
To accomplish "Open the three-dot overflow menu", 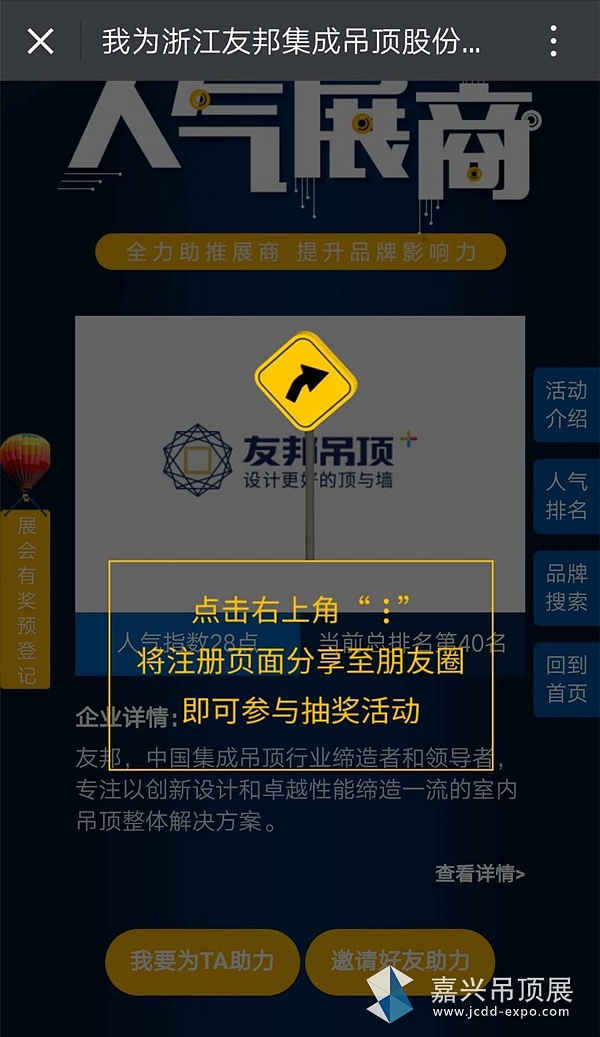I will (553, 41).
